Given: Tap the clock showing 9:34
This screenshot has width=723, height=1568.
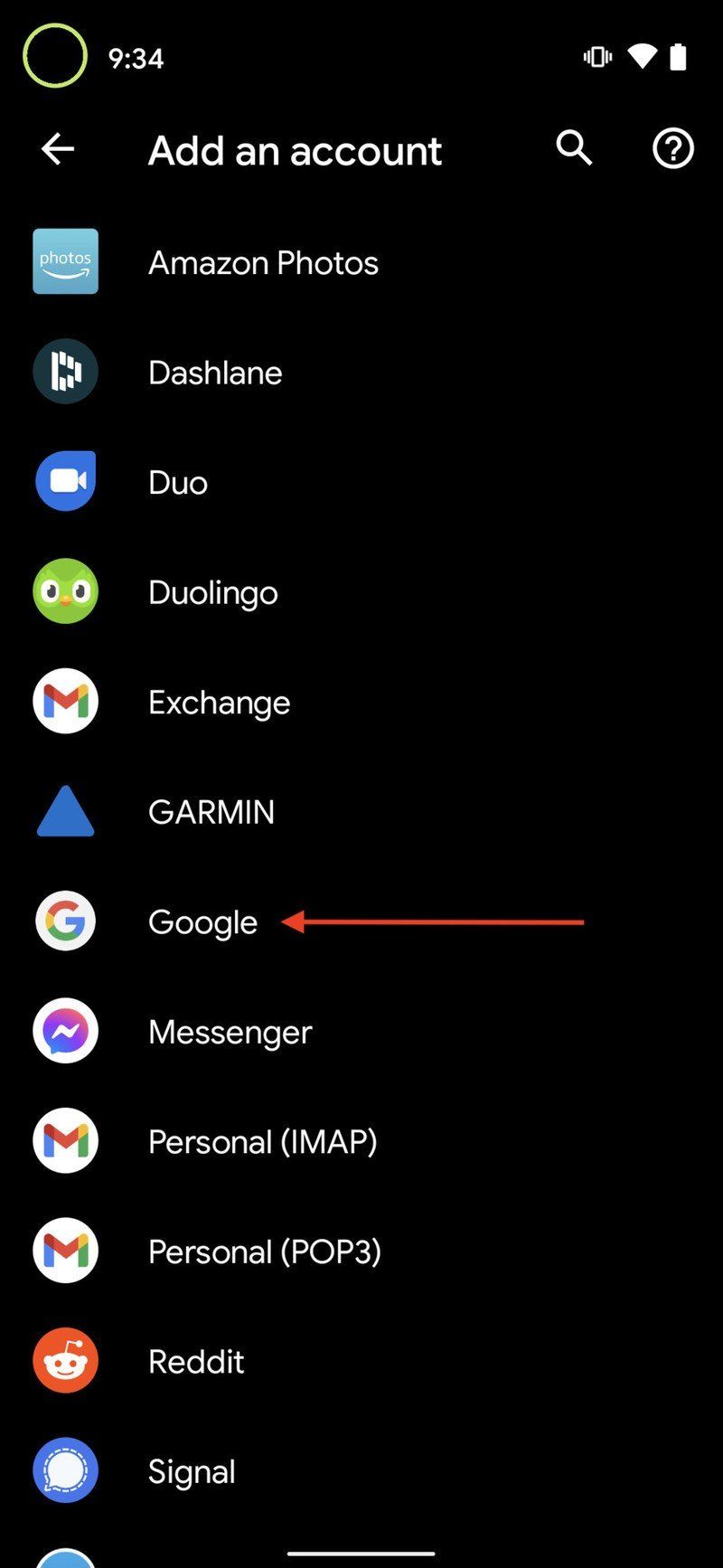Looking at the screenshot, I should point(136,58).
